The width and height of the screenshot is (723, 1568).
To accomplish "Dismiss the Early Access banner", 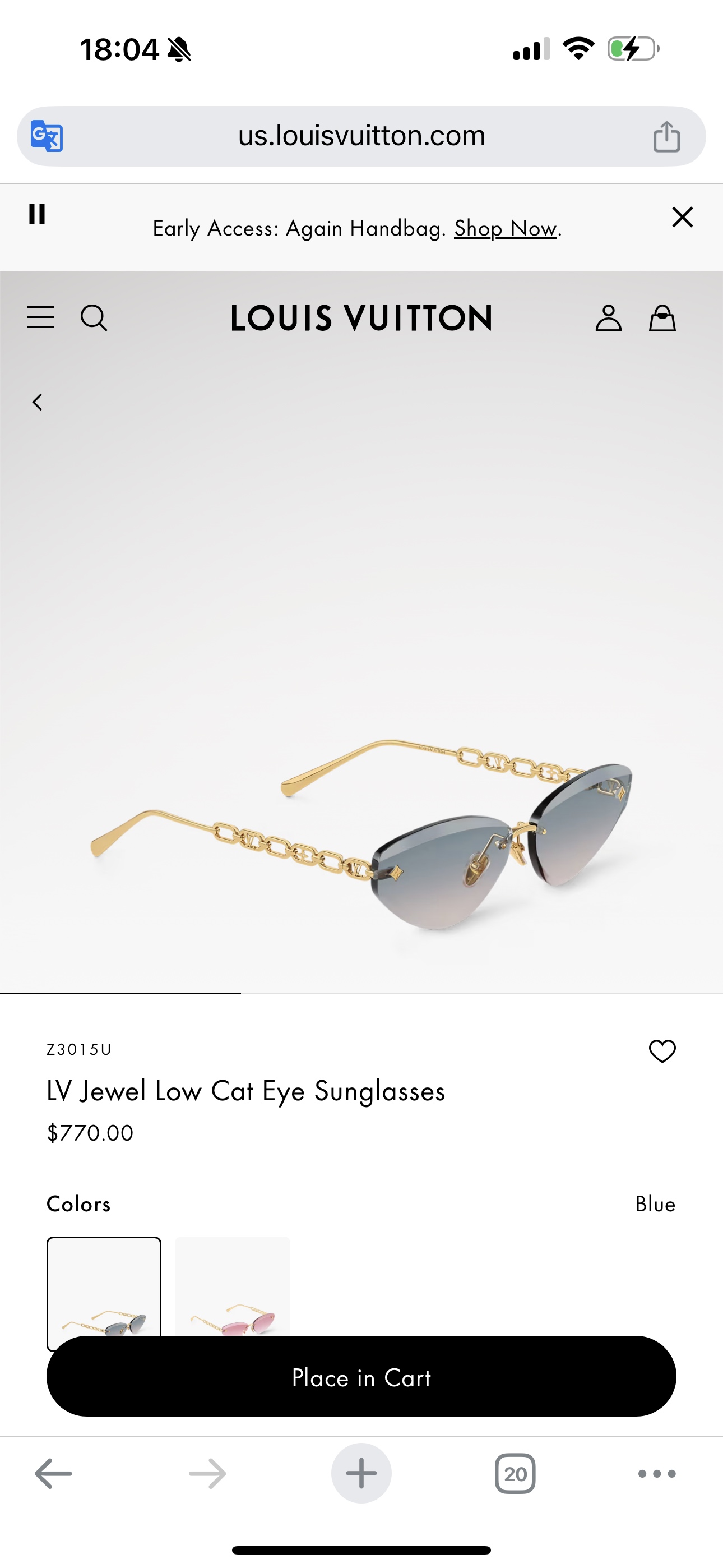I will coord(682,216).
